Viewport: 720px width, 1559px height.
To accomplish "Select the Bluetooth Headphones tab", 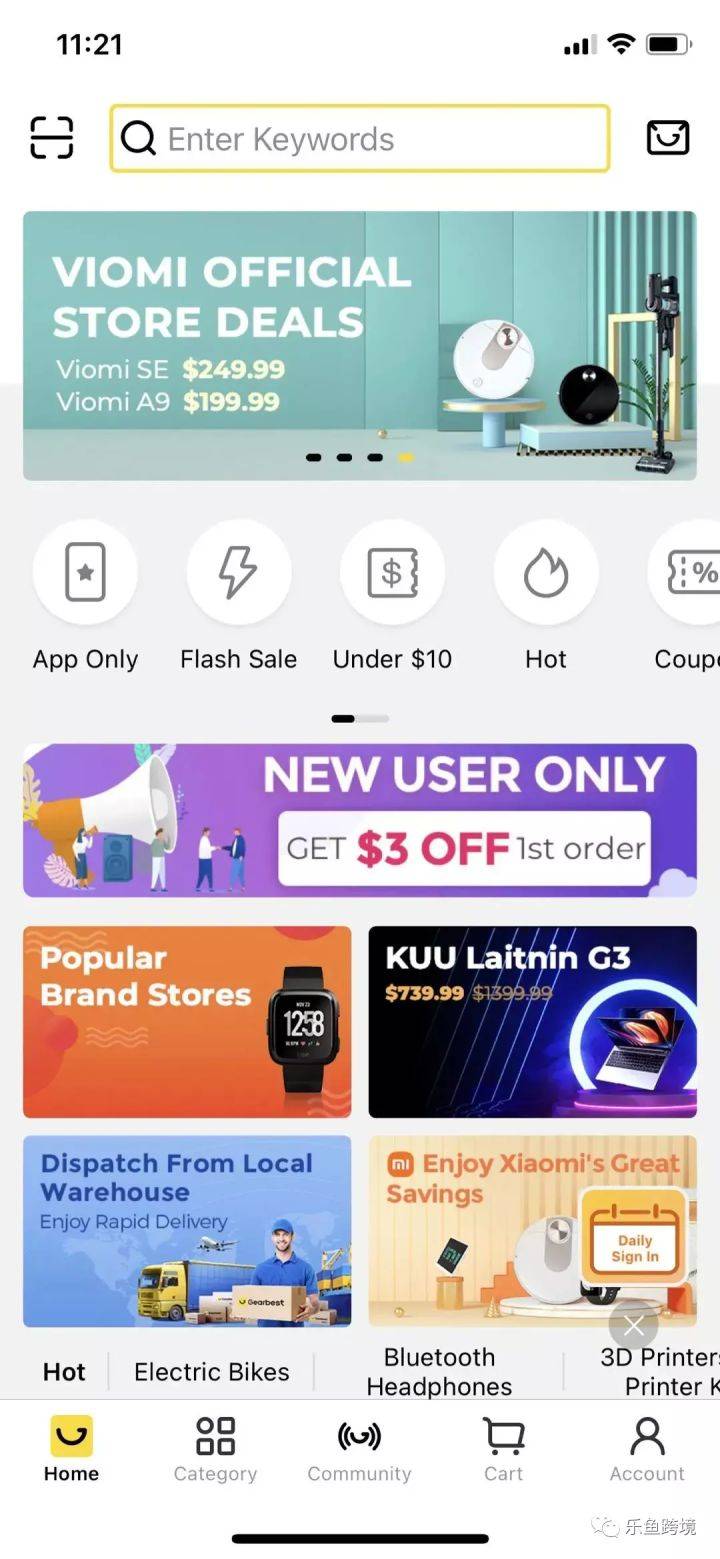I will (439, 1372).
